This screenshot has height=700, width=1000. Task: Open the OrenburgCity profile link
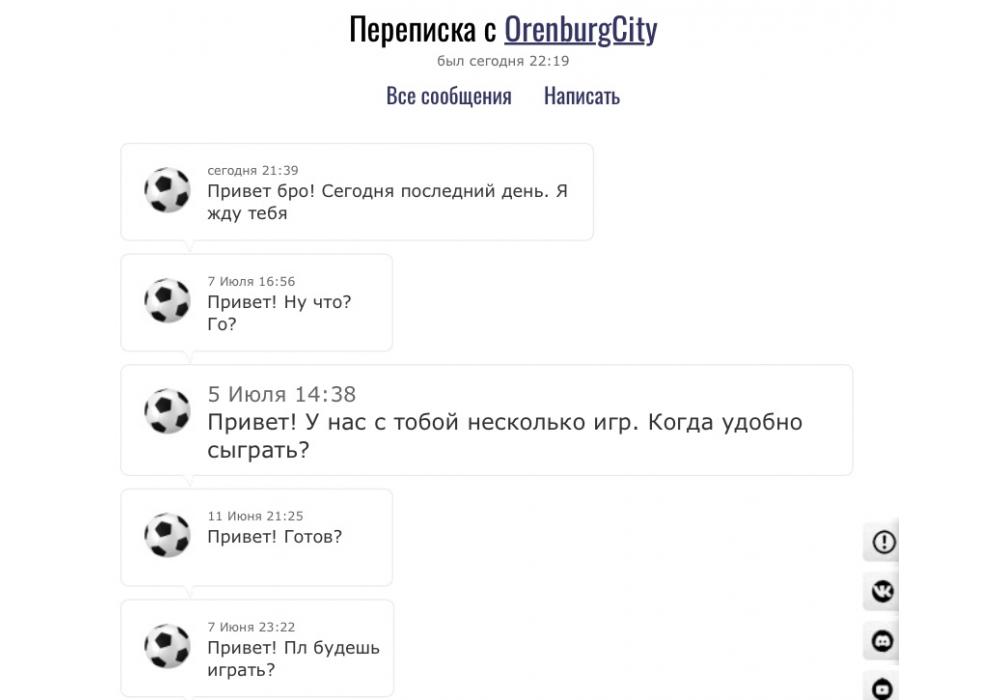[x=580, y=29]
